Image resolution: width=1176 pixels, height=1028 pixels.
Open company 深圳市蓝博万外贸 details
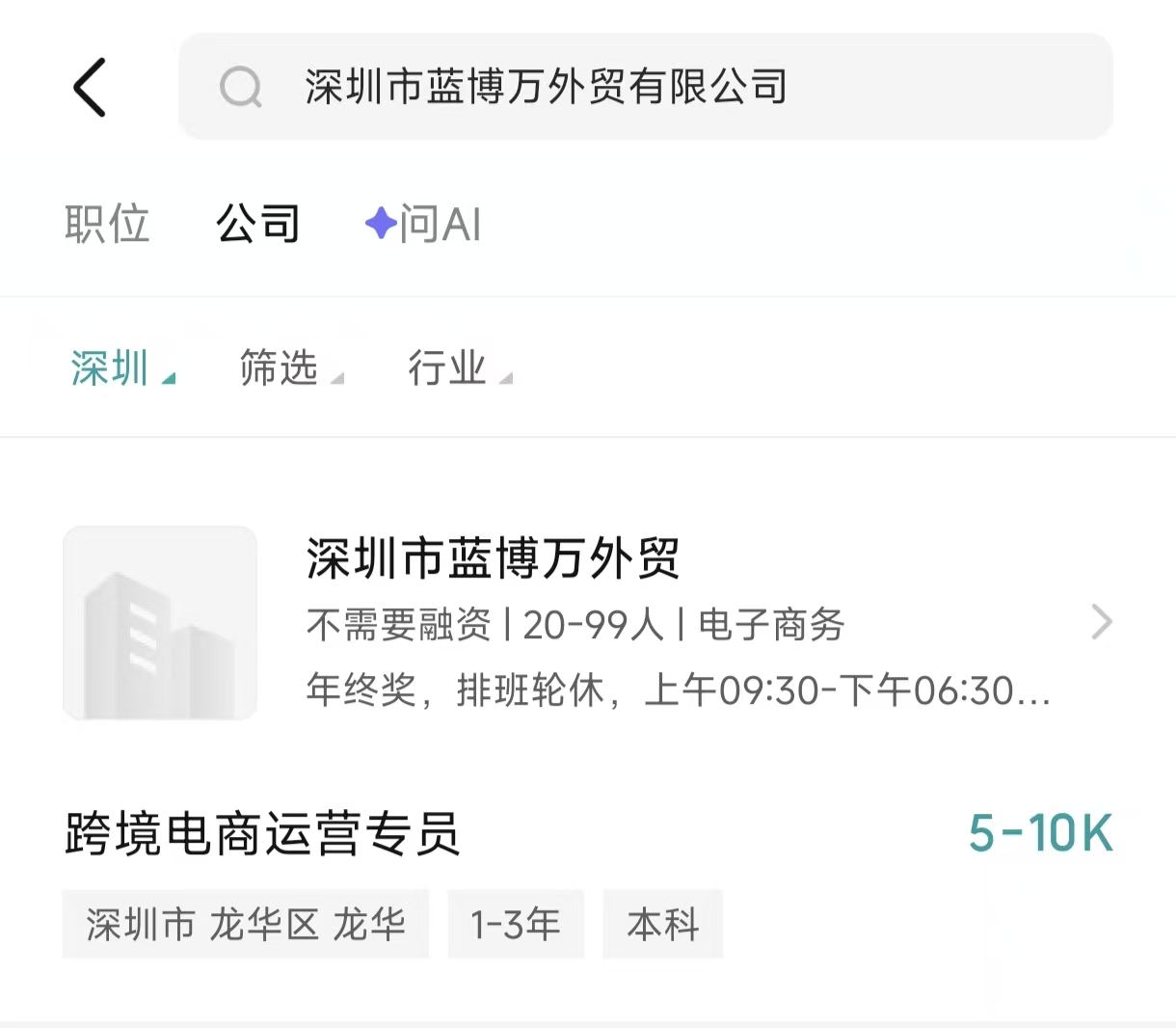pos(588,622)
